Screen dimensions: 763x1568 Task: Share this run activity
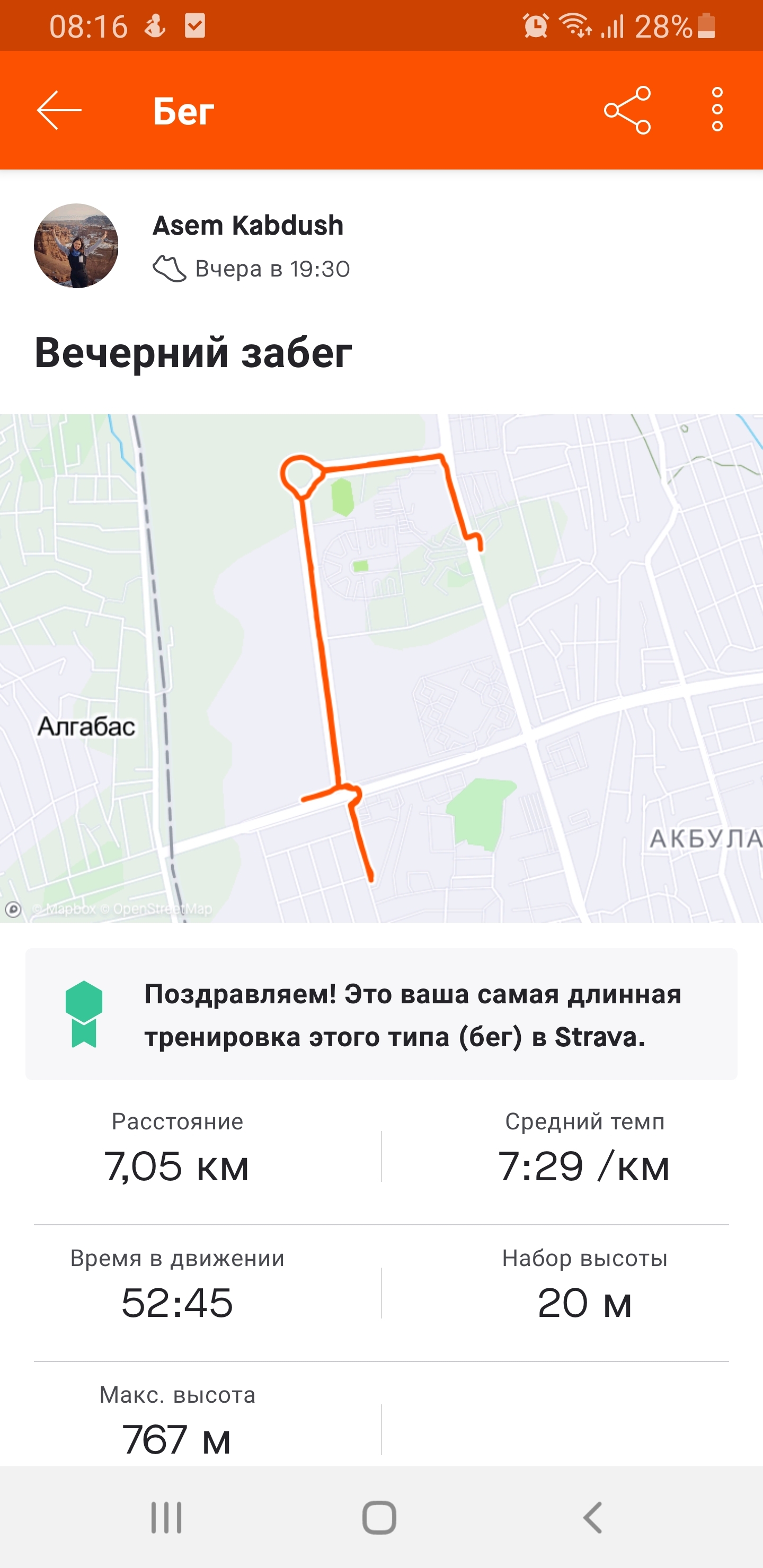tap(627, 110)
